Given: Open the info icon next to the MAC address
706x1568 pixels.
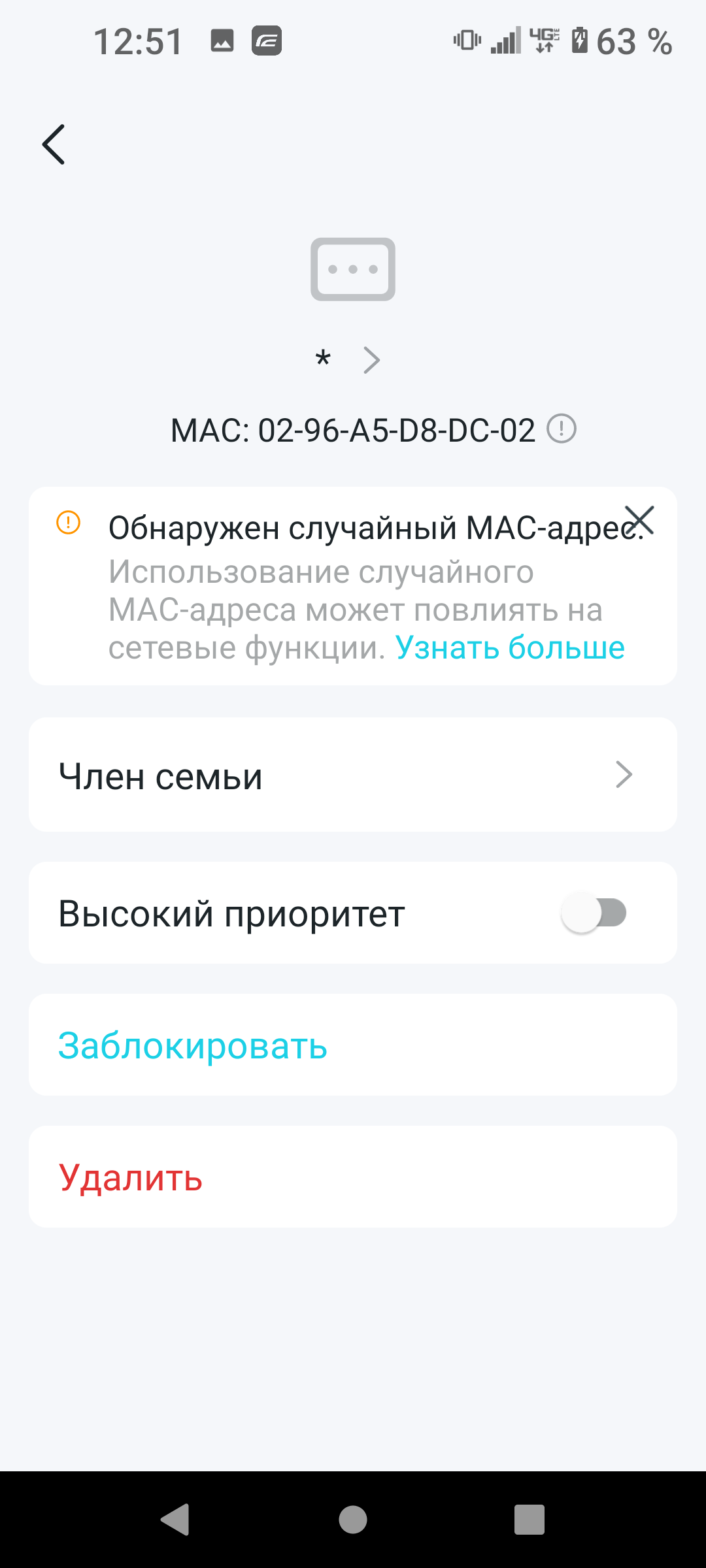Looking at the screenshot, I should pos(561,429).
